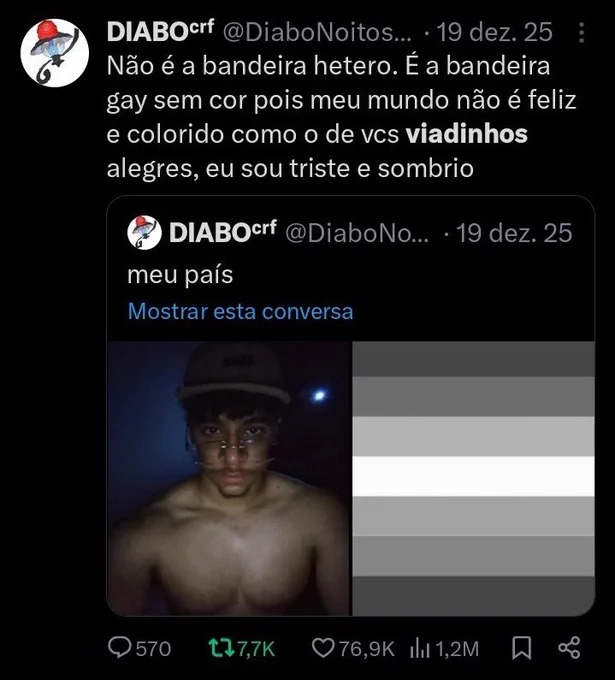Open the tweet's three-dot overflow menu

click(582, 33)
